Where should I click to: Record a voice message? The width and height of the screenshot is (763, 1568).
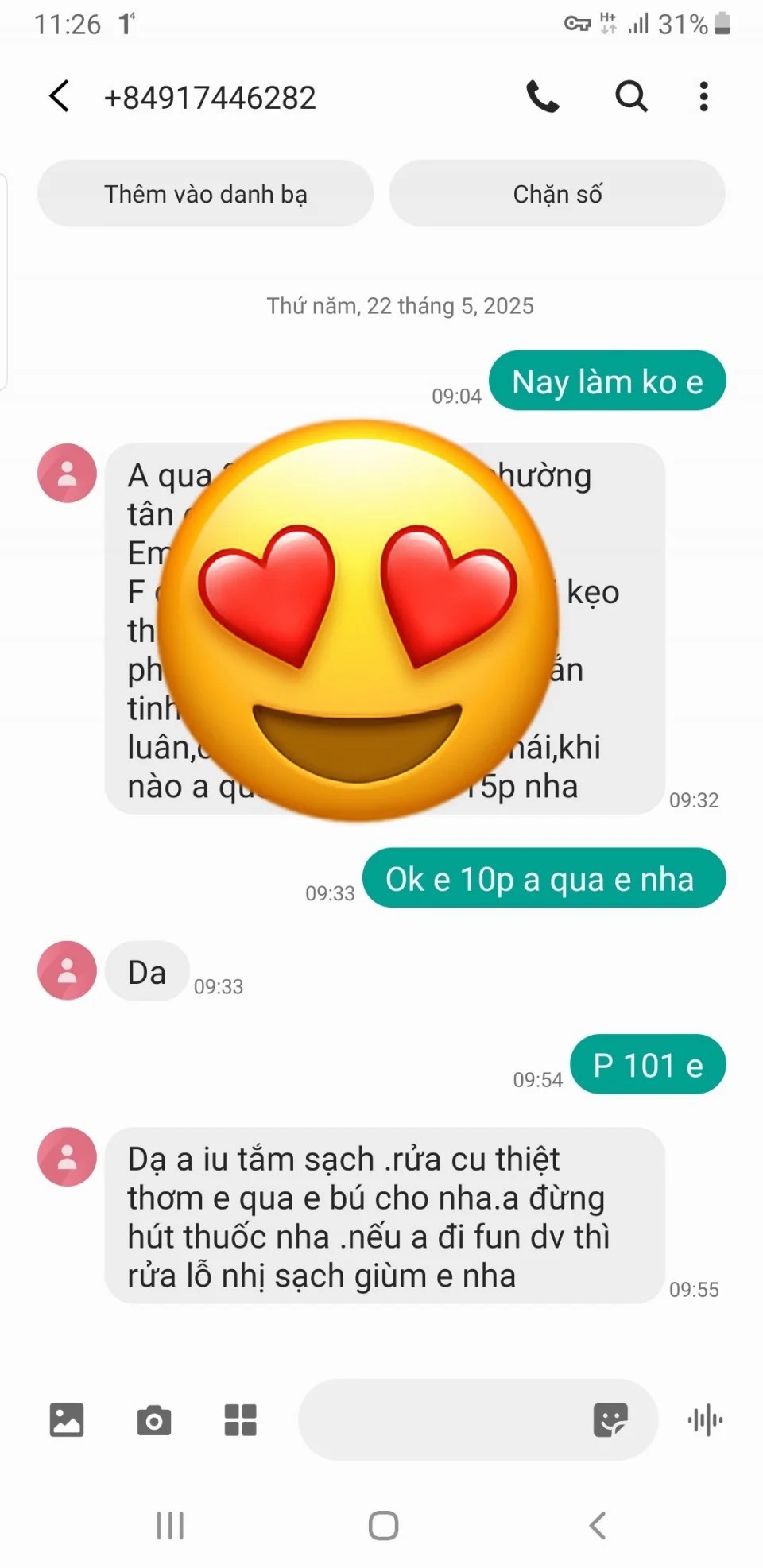pyautogui.click(x=705, y=1419)
